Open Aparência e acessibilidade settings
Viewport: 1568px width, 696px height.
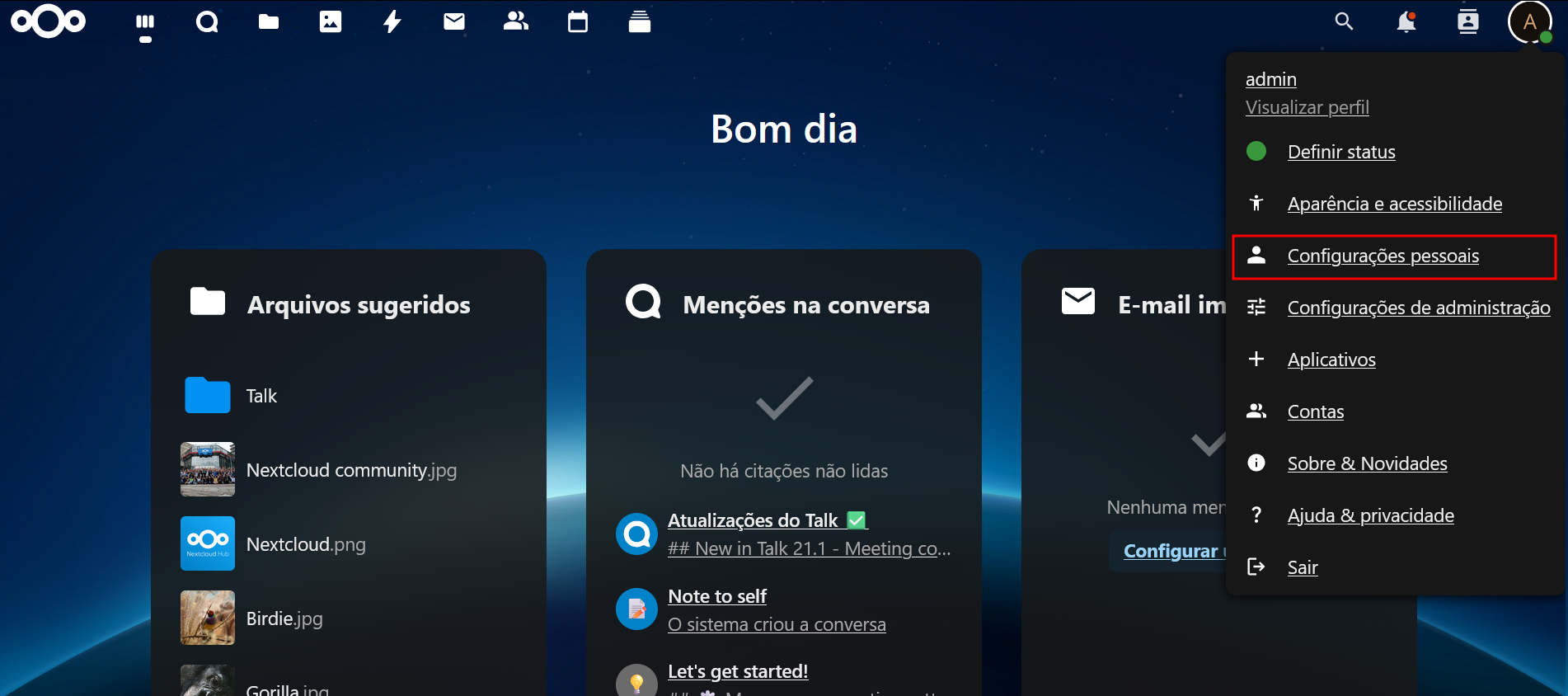1394,205
